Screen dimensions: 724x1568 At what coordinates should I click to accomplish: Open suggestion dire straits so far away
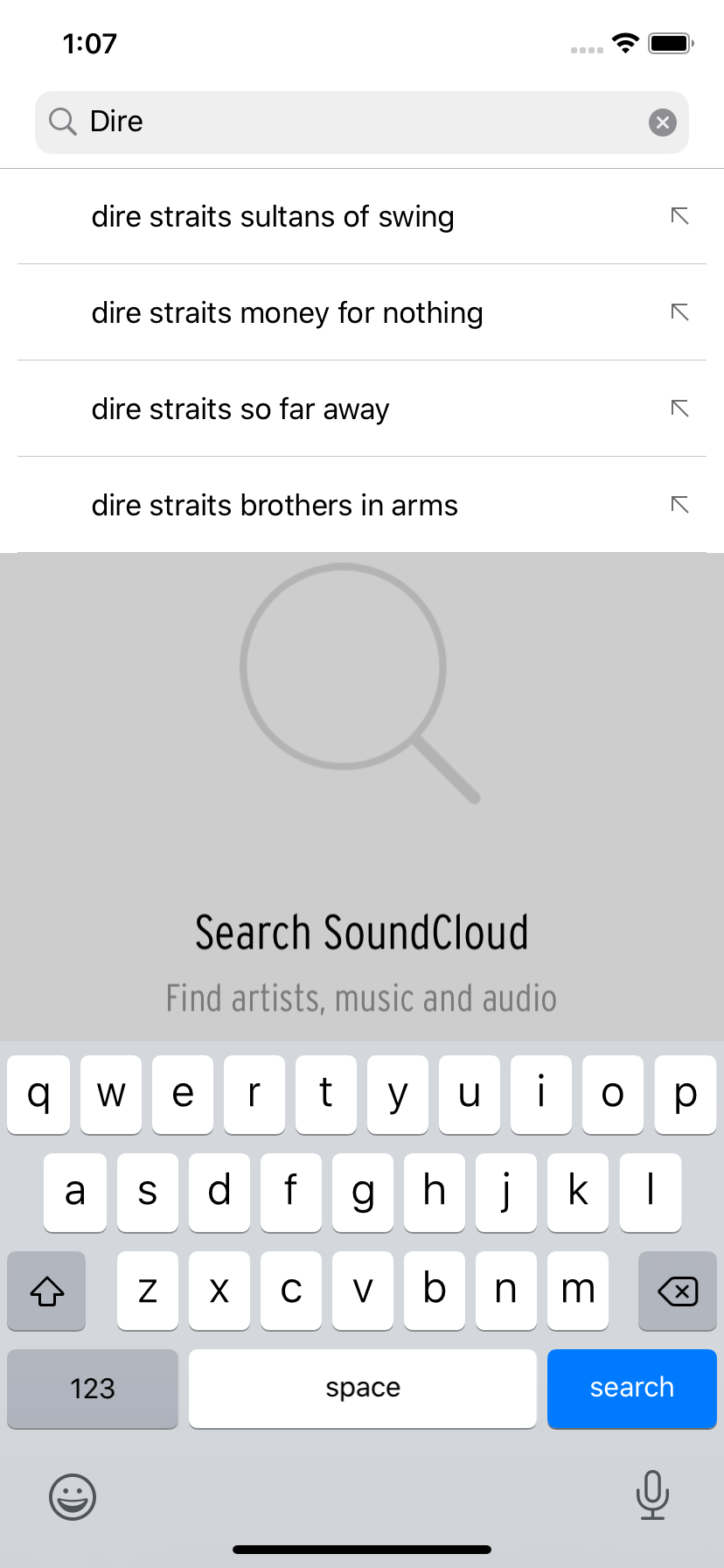coord(362,409)
